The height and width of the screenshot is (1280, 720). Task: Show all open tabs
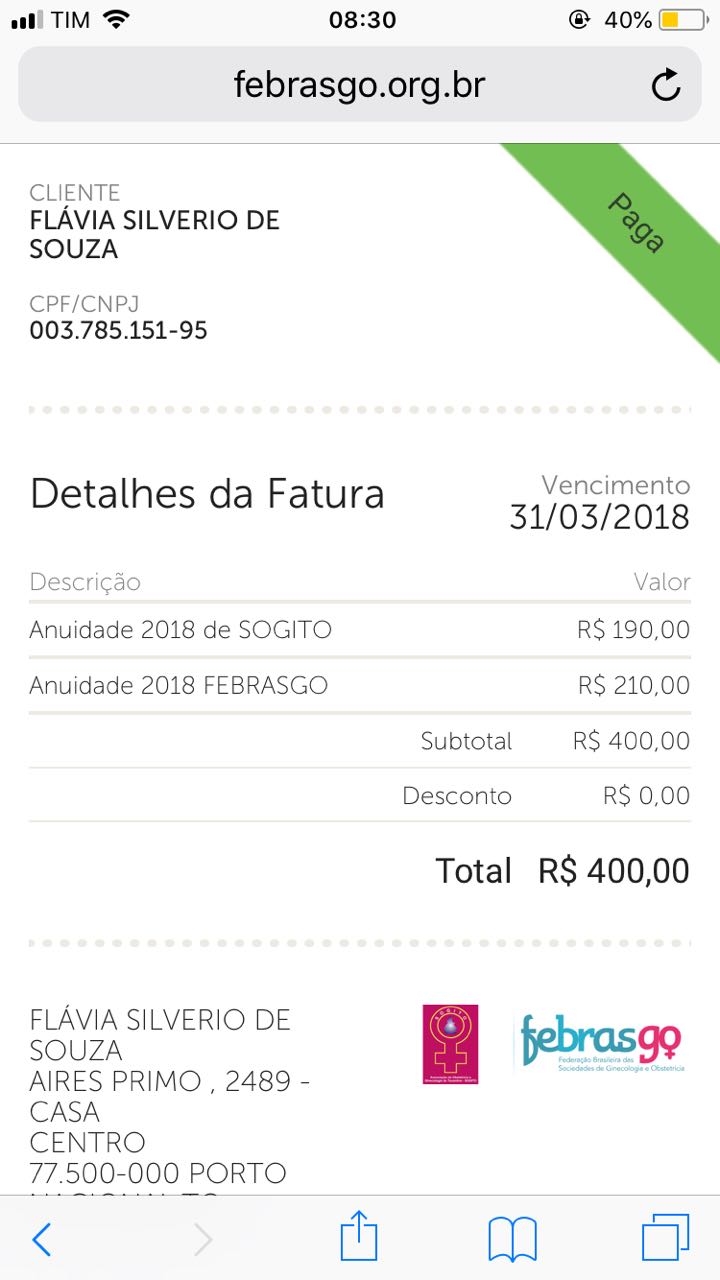tap(665, 1239)
